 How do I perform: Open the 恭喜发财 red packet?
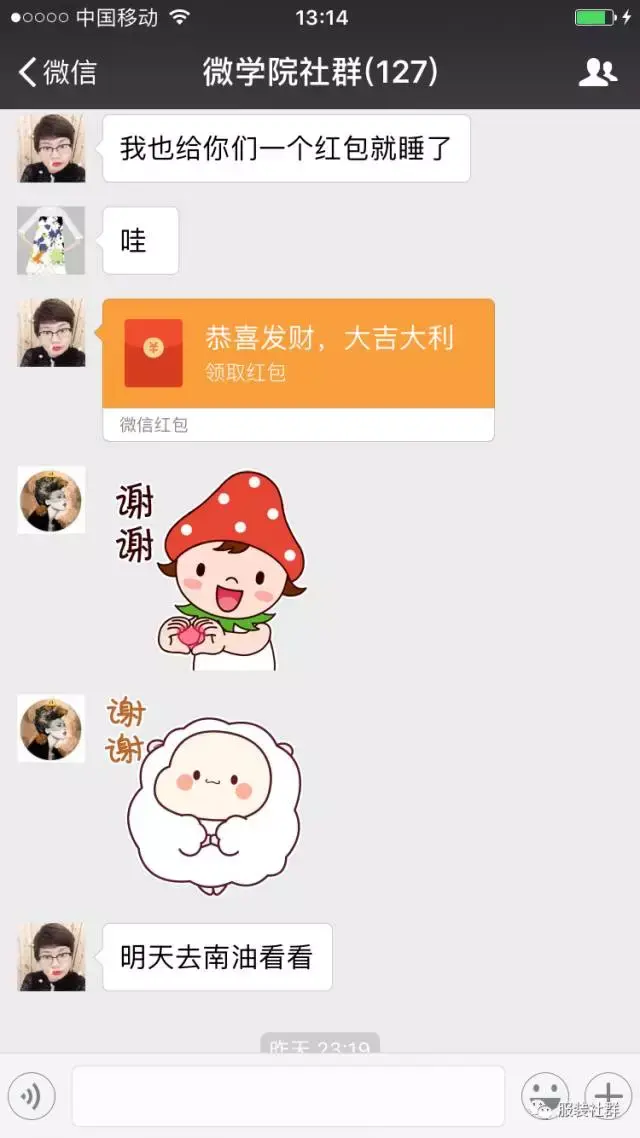click(298, 354)
